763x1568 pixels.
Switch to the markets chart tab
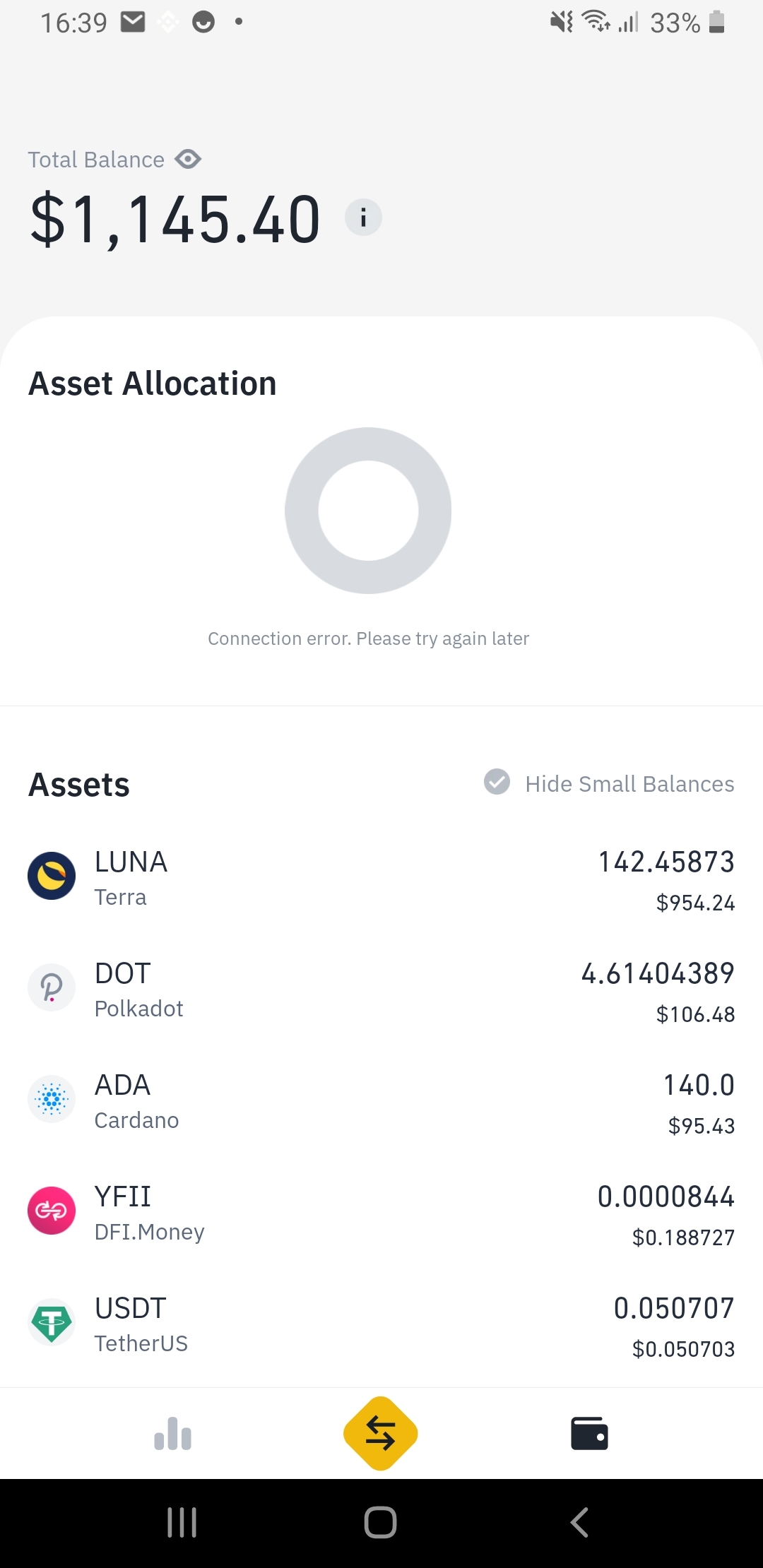[x=173, y=1434]
